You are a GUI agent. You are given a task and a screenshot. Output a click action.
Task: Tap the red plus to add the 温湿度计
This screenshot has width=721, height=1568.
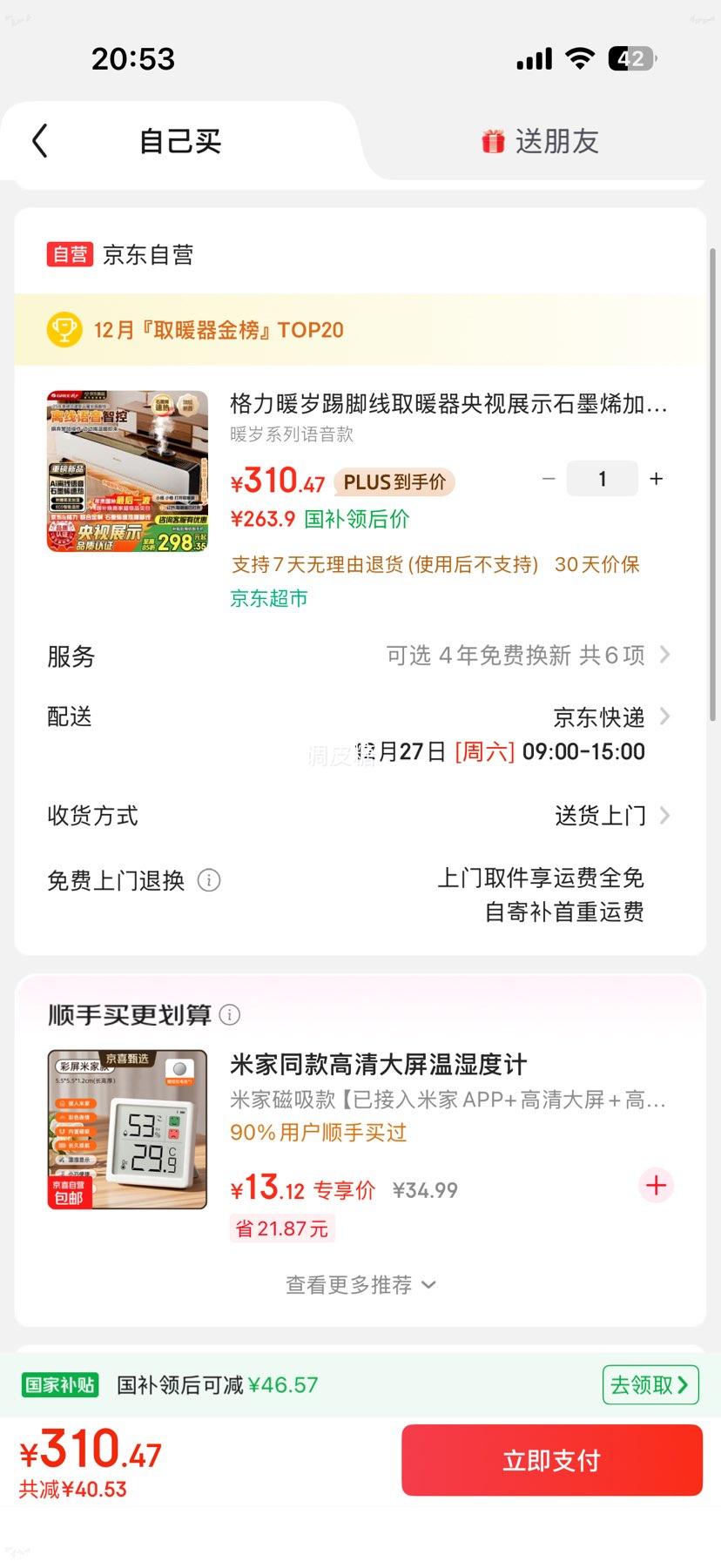[655, 1185]
